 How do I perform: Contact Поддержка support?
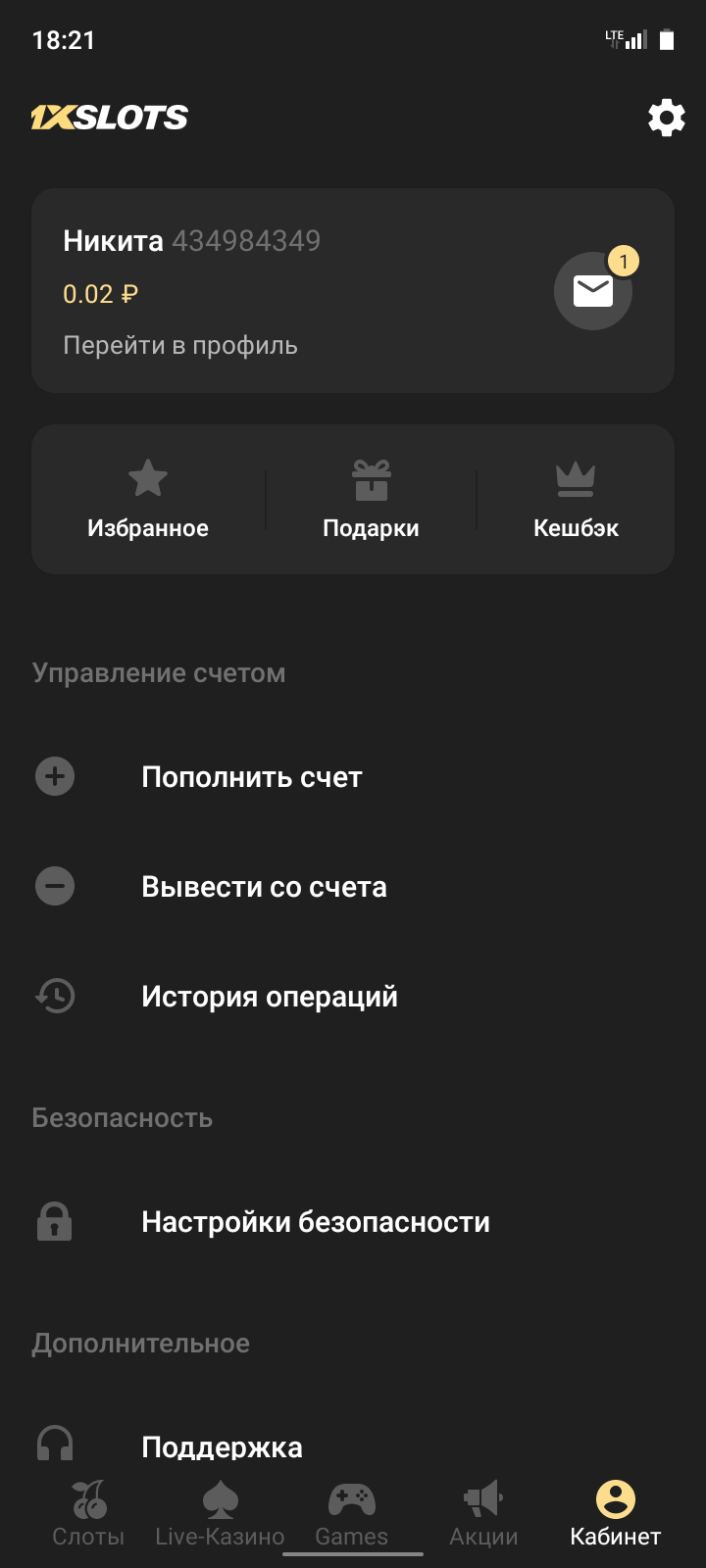[x=222, y=1446]
